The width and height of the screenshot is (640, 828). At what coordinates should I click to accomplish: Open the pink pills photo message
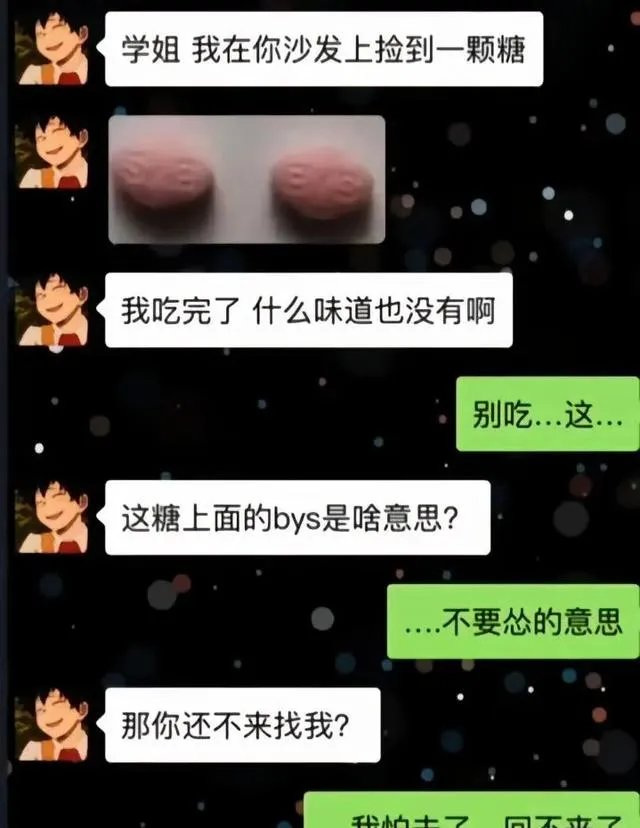click(x=246, y=180)
